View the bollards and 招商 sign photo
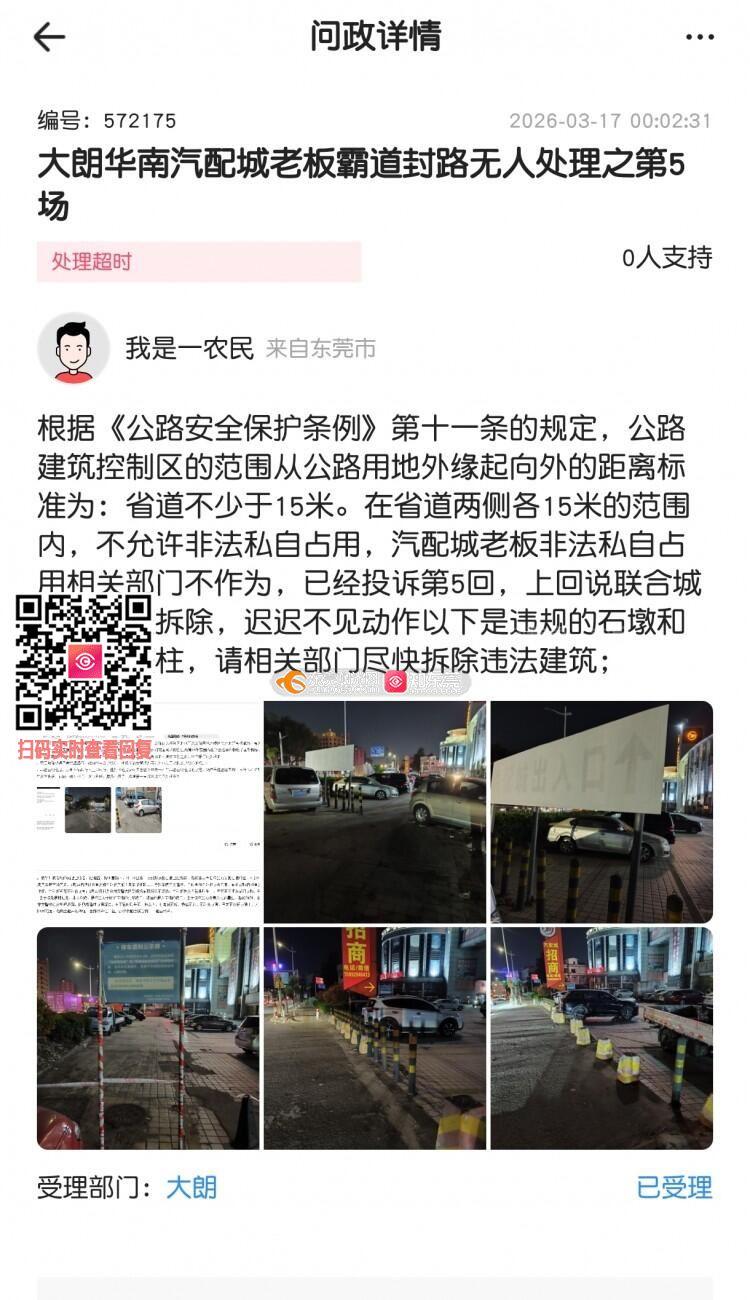Viewport: 750px width, 1300px height. (375, 1037)
